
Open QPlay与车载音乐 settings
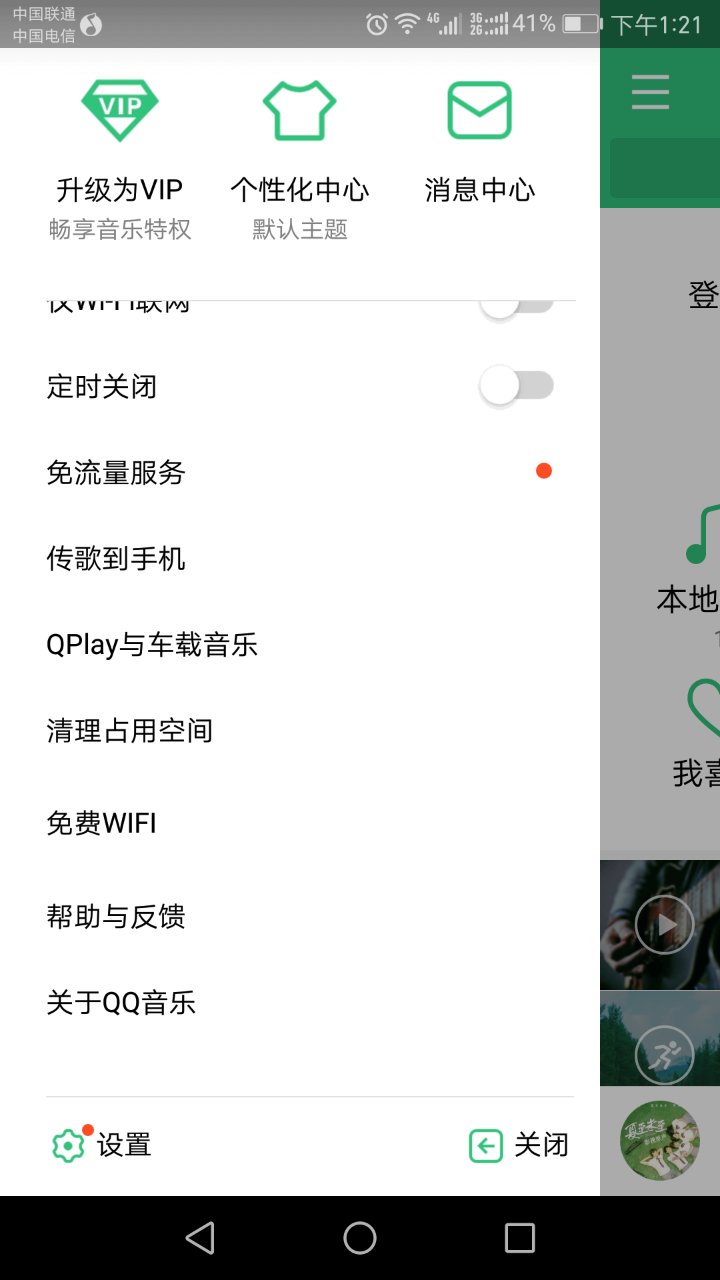(x=153, y=645)
